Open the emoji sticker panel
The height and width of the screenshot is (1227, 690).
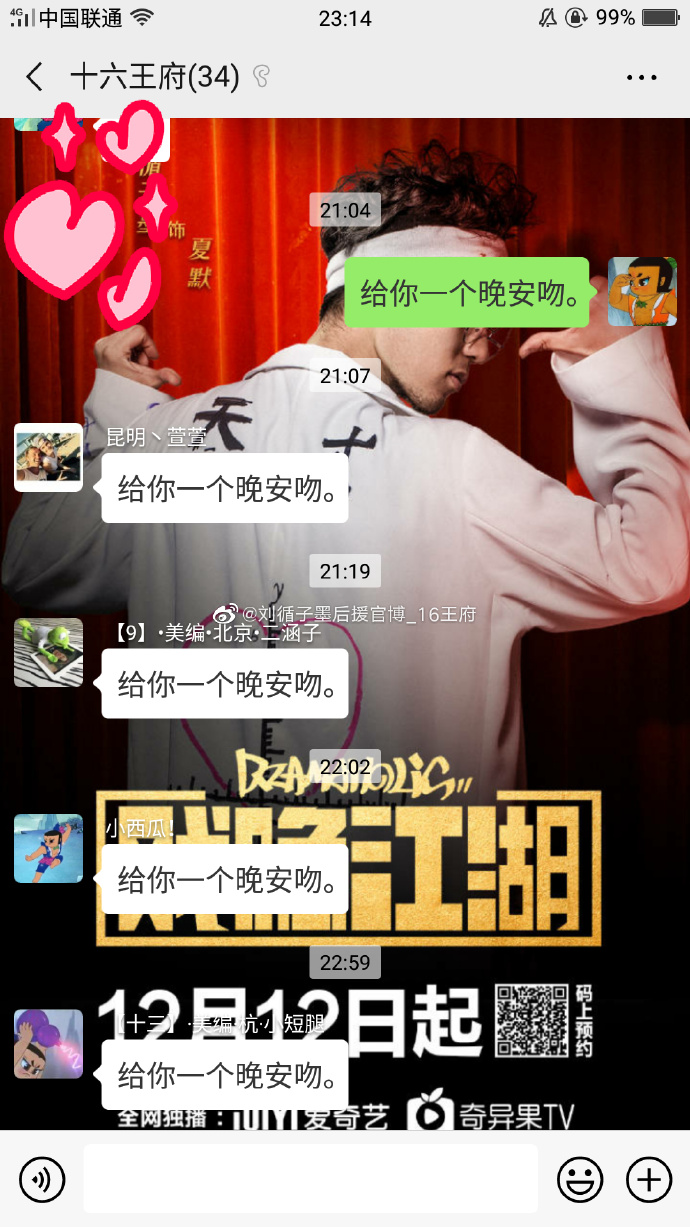pos(580,1180)
